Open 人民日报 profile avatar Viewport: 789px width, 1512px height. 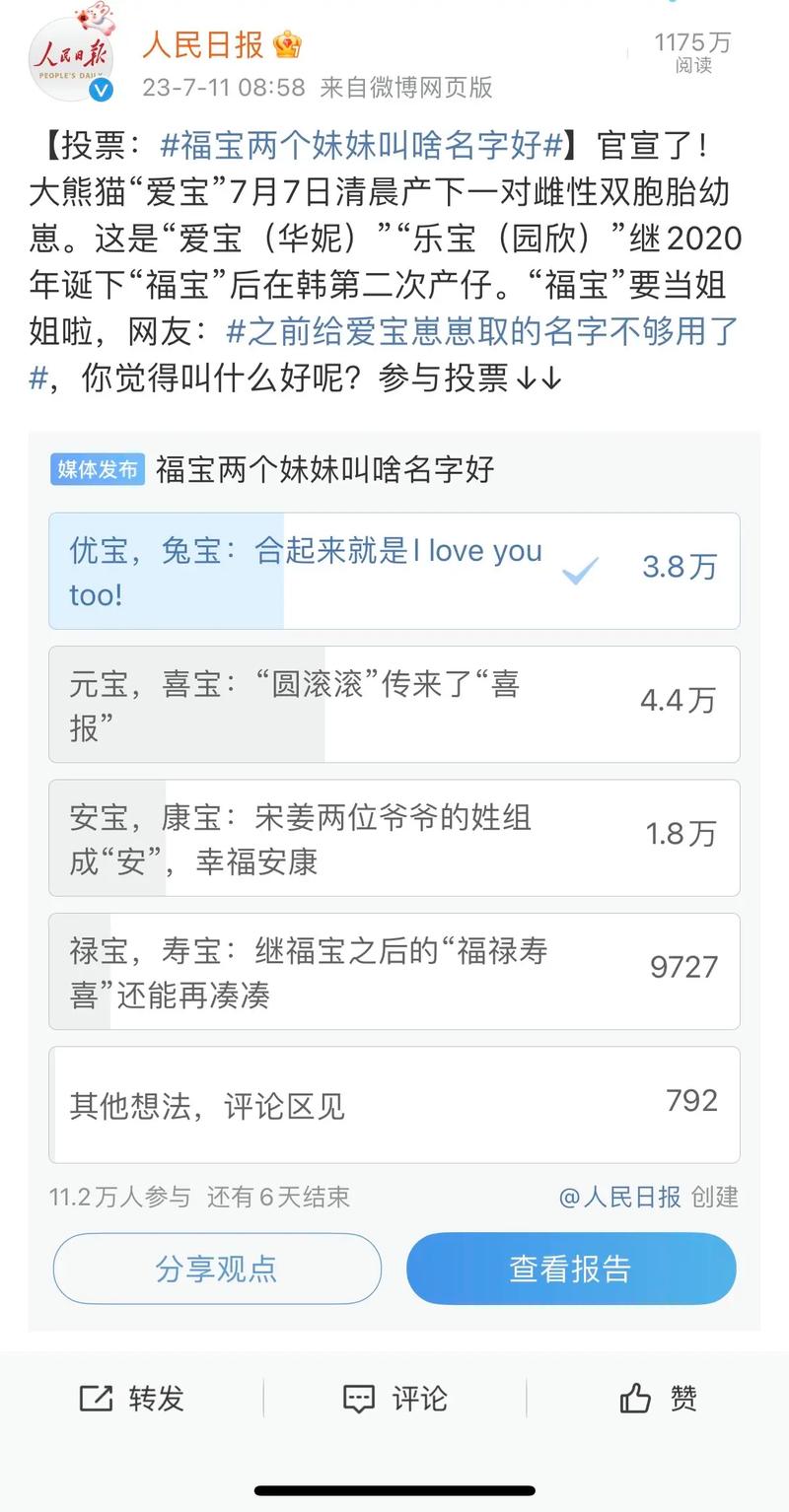(71, 58)
